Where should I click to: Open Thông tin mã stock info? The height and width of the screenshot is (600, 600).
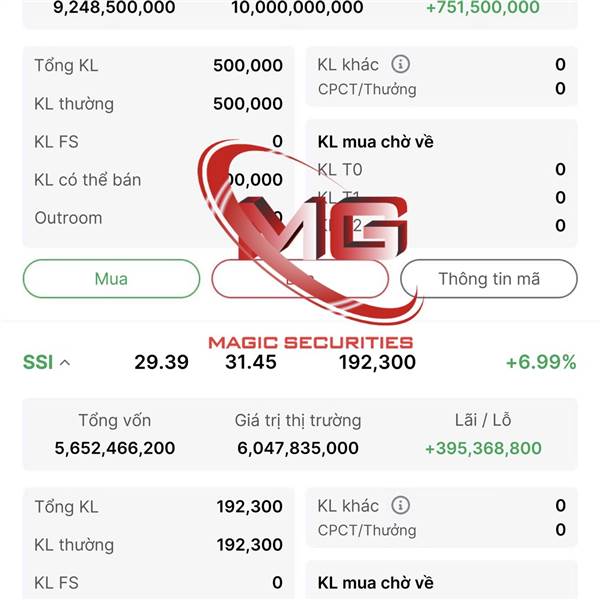click(489, 279)
